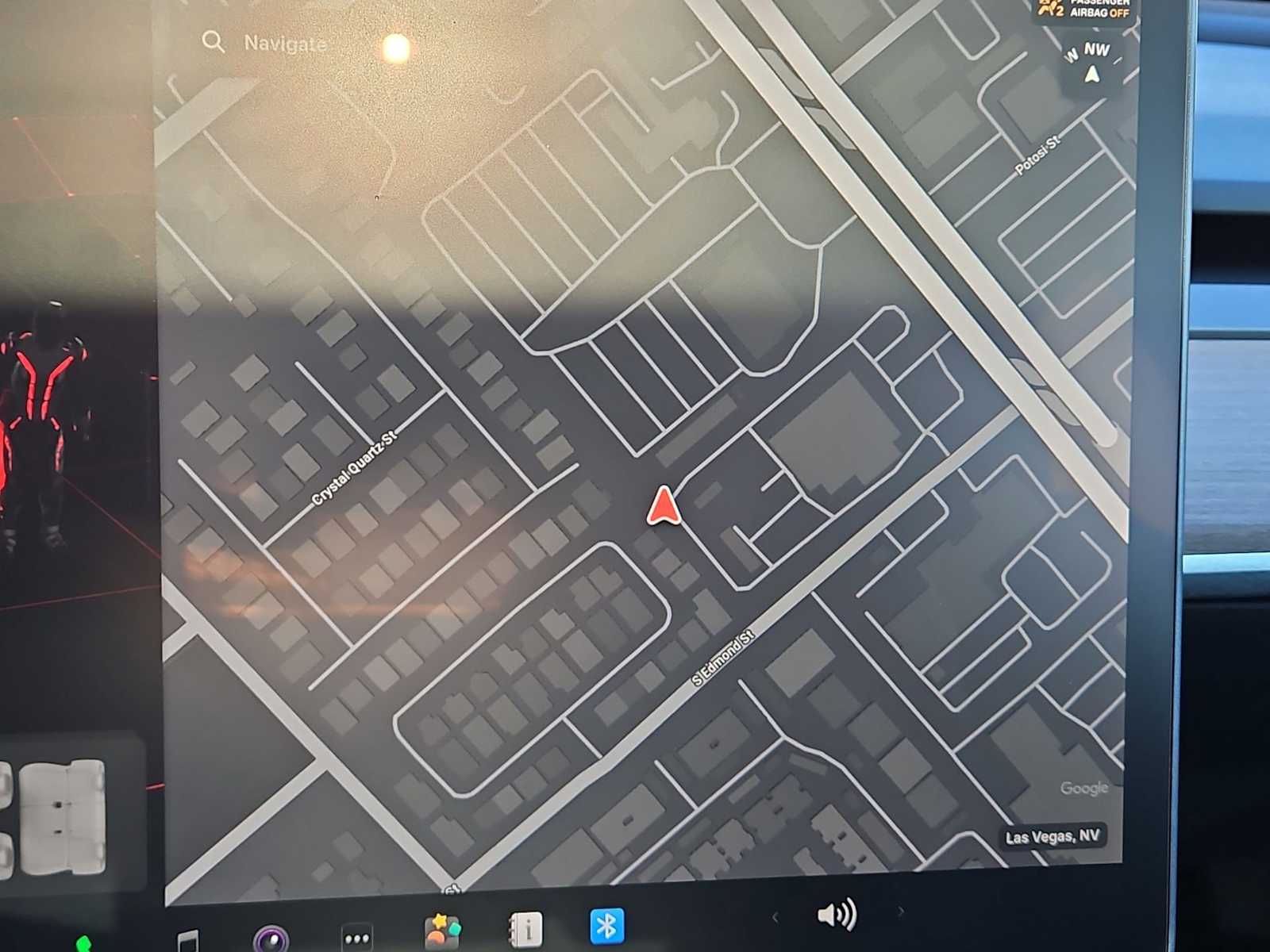Open the all apps menu
Image resolution: width=1270 pixels, height=952 pixels.
click(x=356, y=938)
